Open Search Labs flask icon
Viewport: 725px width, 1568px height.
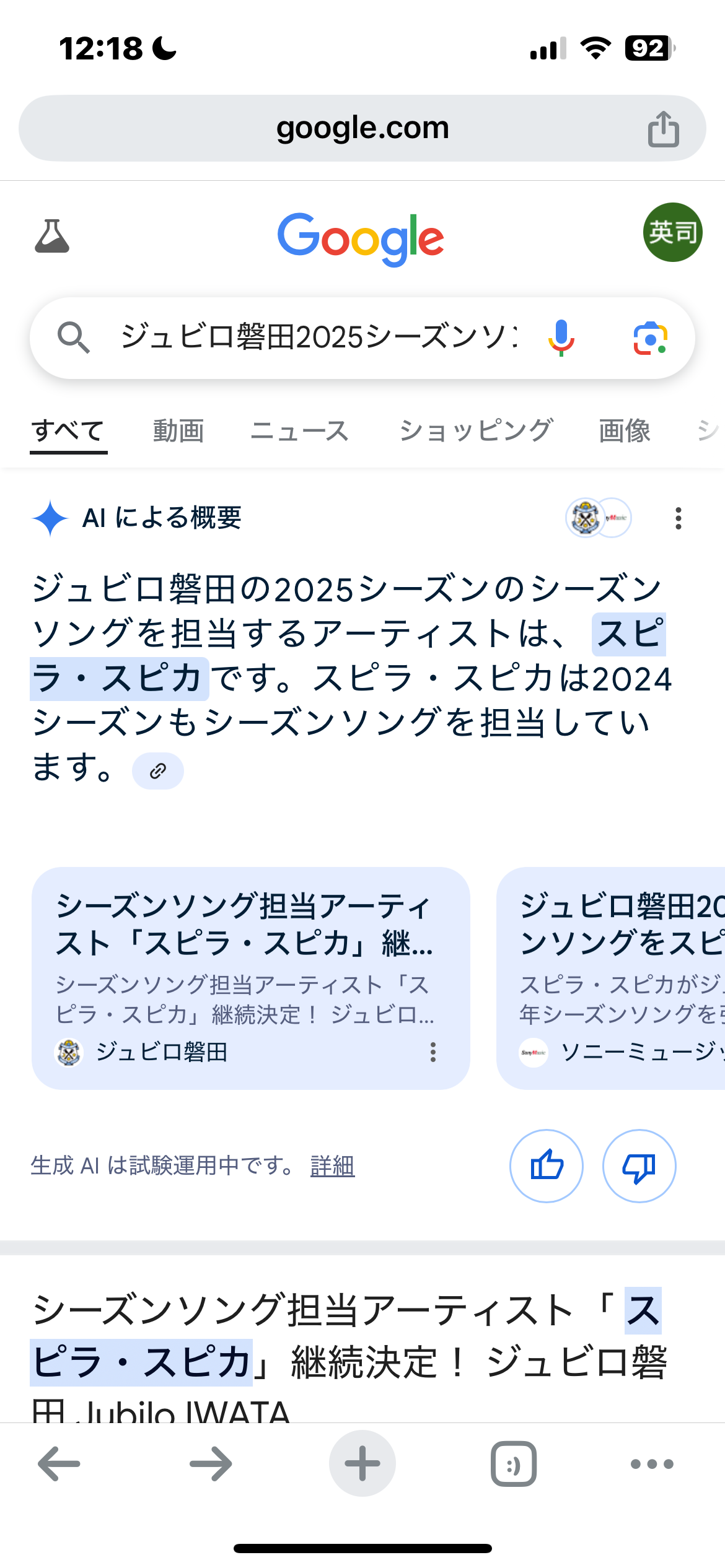point(52,236)
